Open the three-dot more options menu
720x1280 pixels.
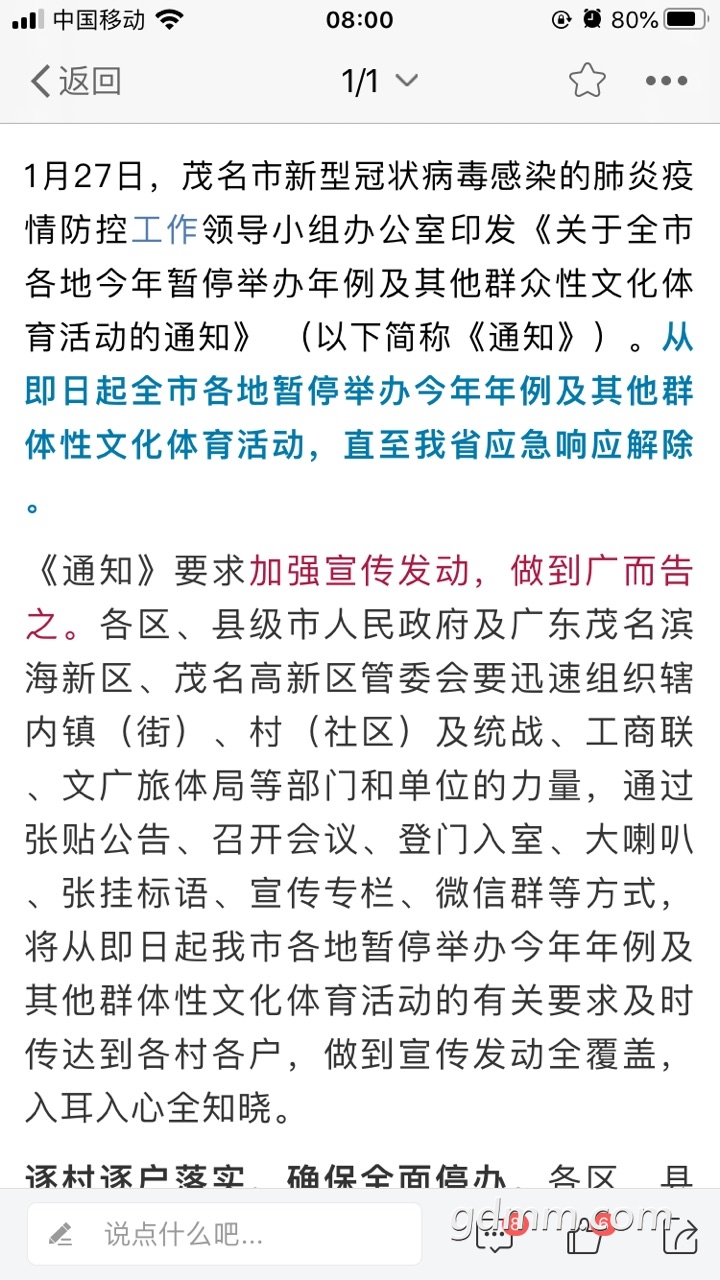[x=667, y=81]
